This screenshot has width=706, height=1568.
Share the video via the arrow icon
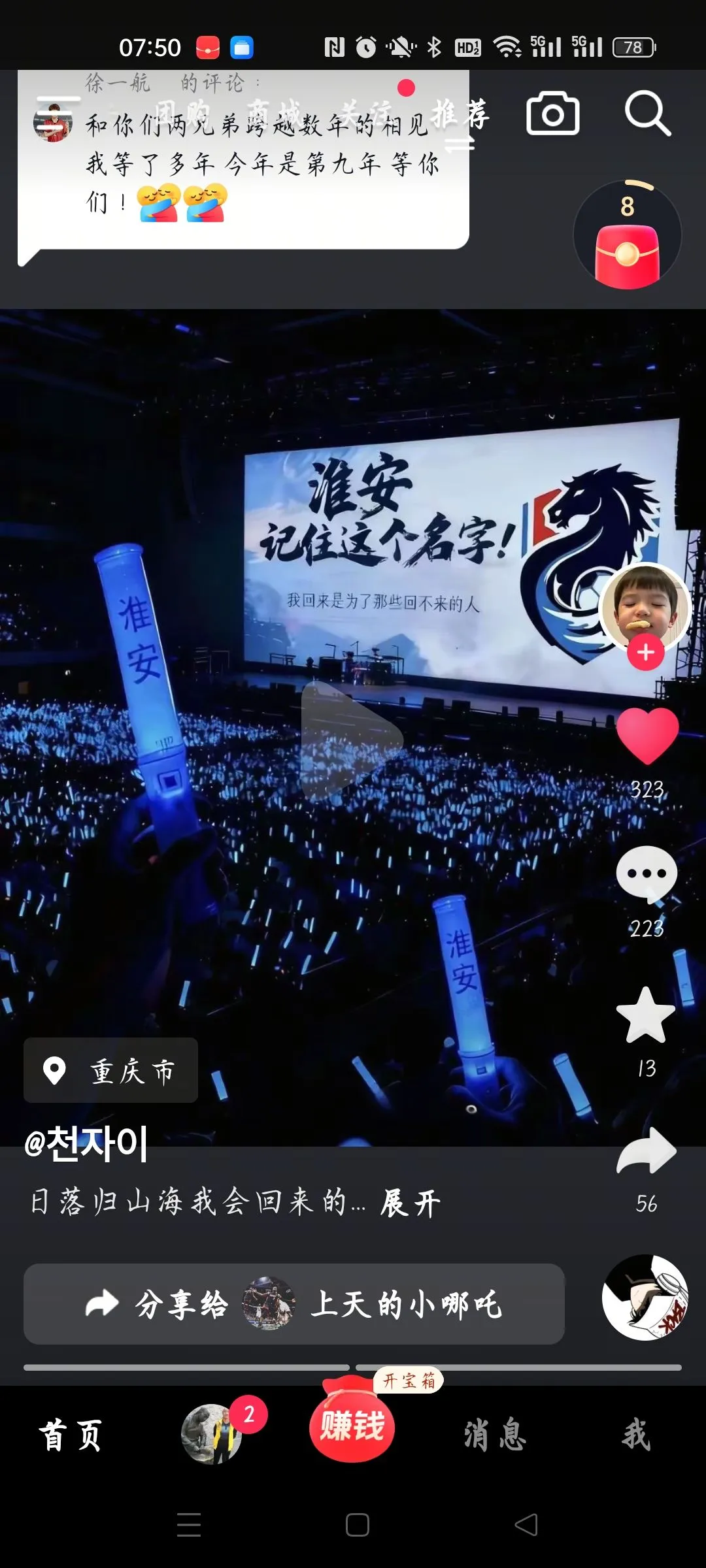point(647,1151)
